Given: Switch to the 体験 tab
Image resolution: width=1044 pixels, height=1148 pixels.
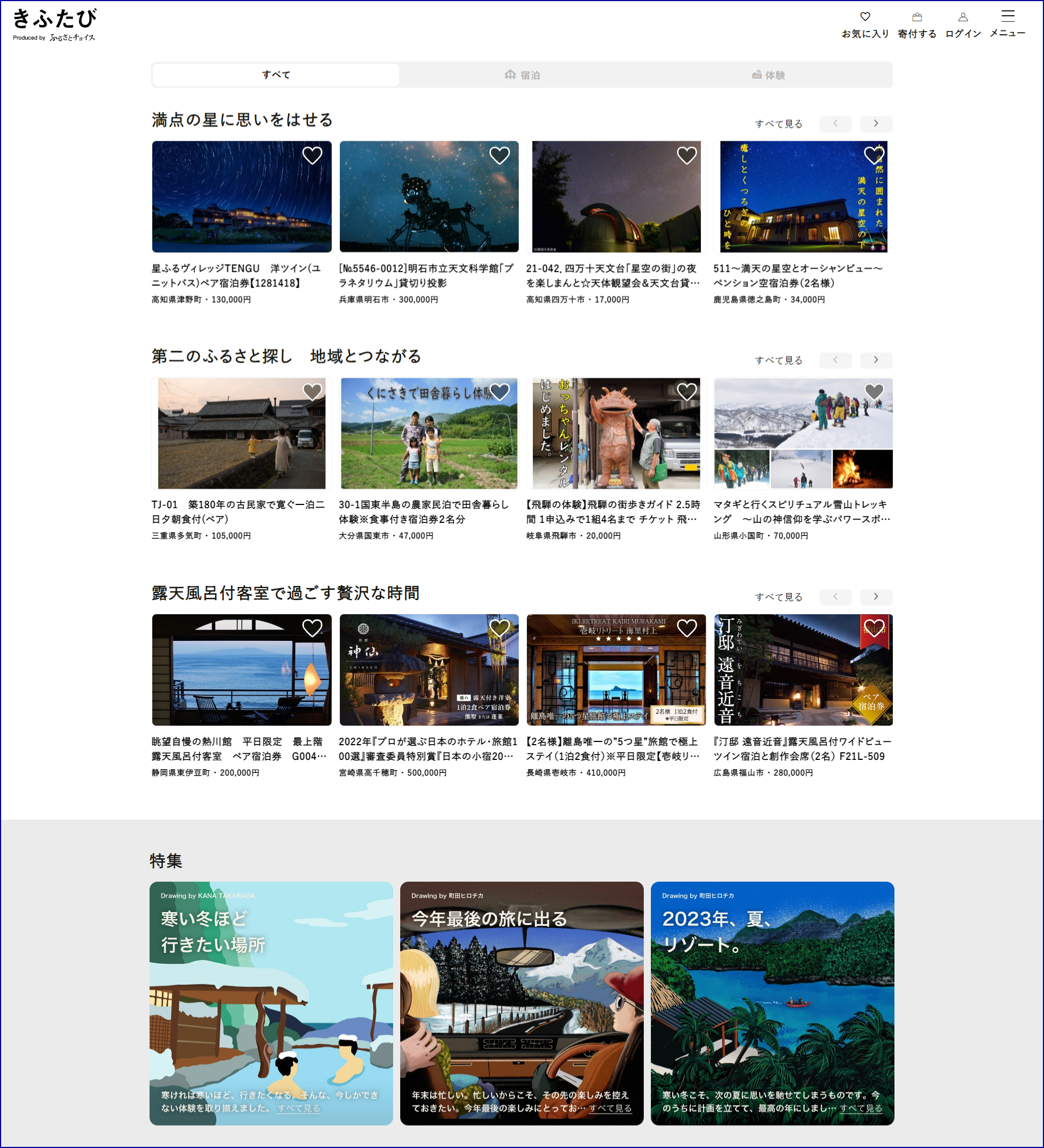Looking at the screenshot, I should [768, 75].
